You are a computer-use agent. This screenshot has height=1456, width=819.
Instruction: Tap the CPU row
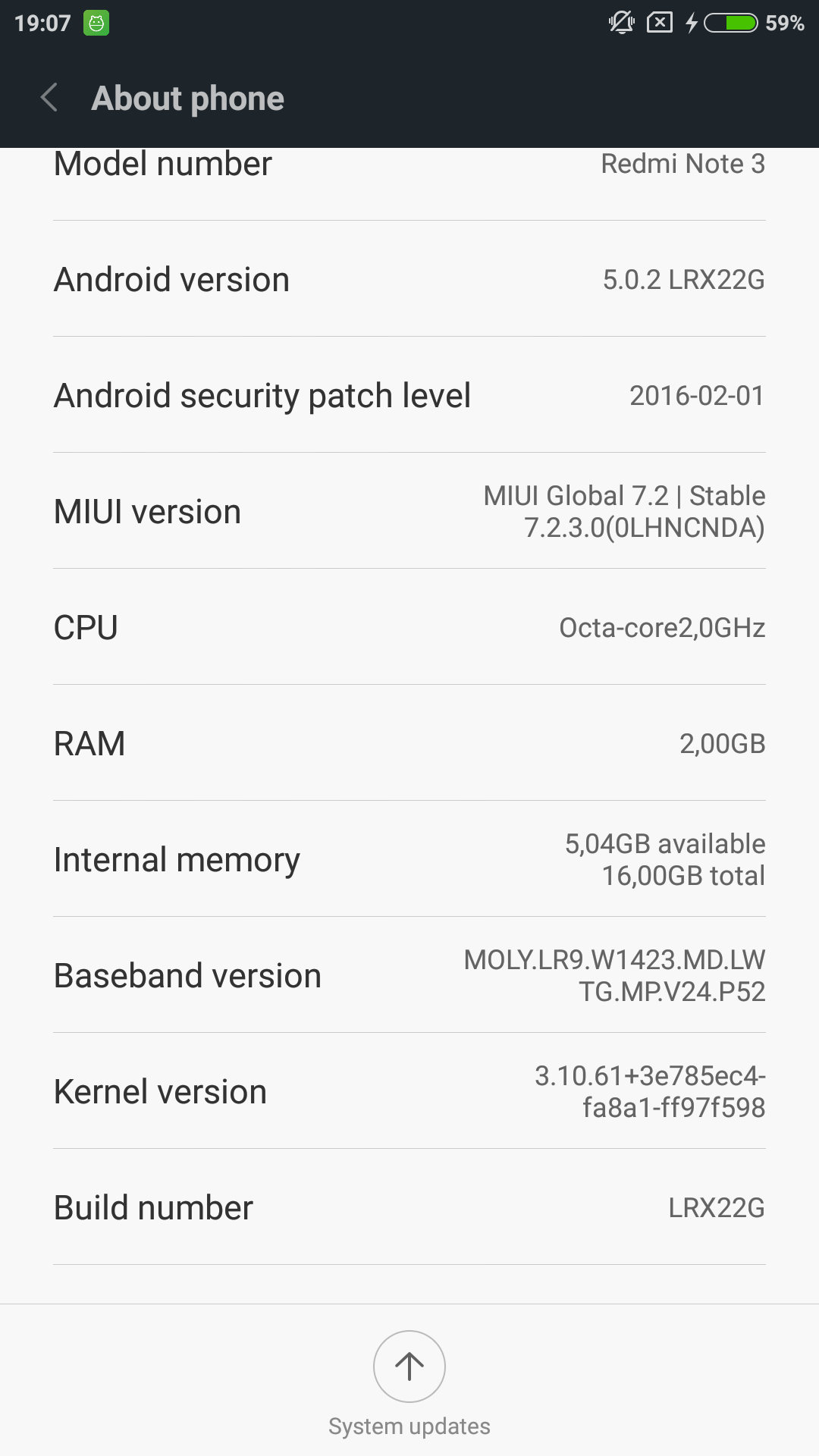[x=409, y=628]
